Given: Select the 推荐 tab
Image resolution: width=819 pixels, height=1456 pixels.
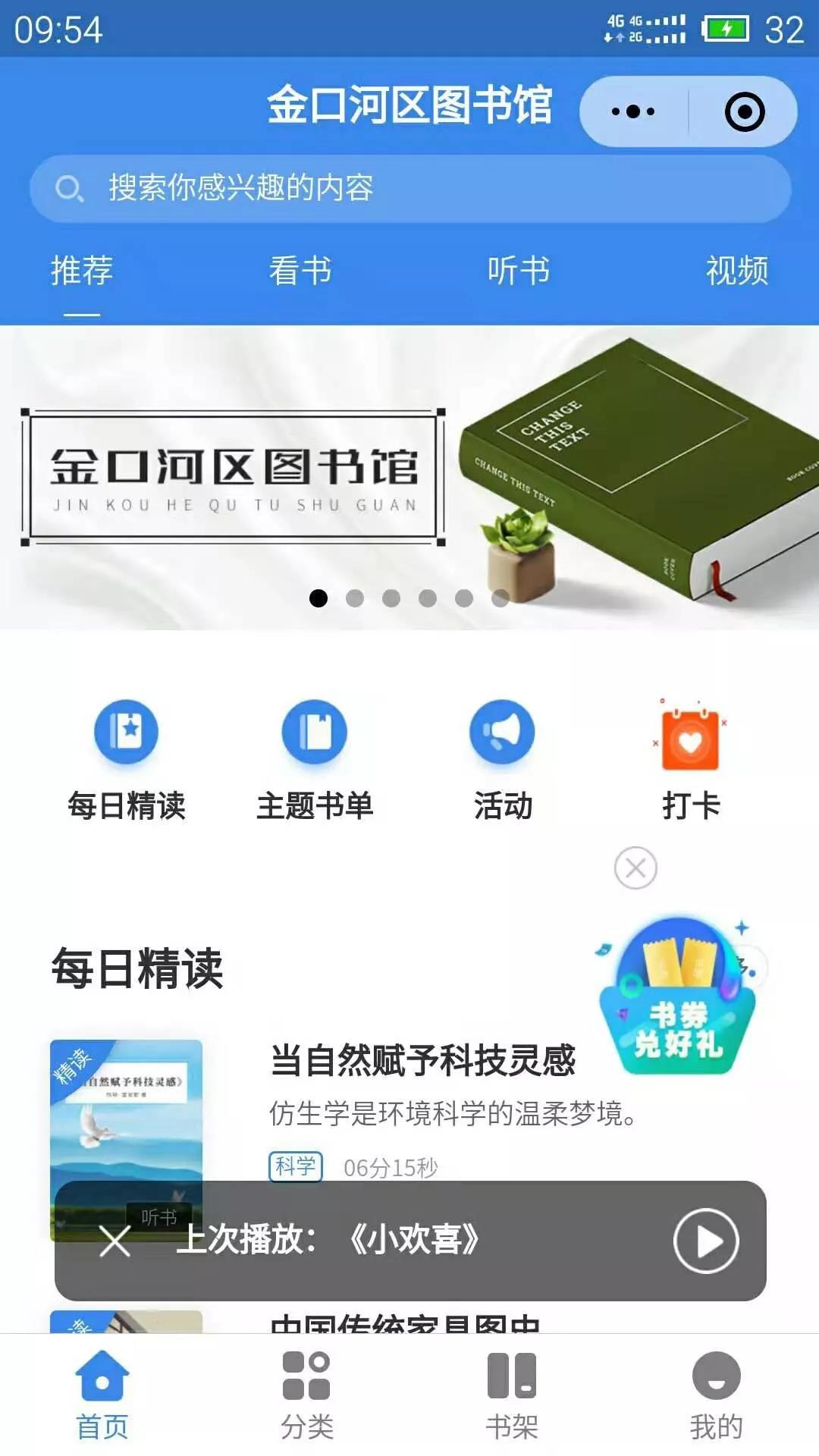Looking at the screenshot, I should [x=82, y=271].
